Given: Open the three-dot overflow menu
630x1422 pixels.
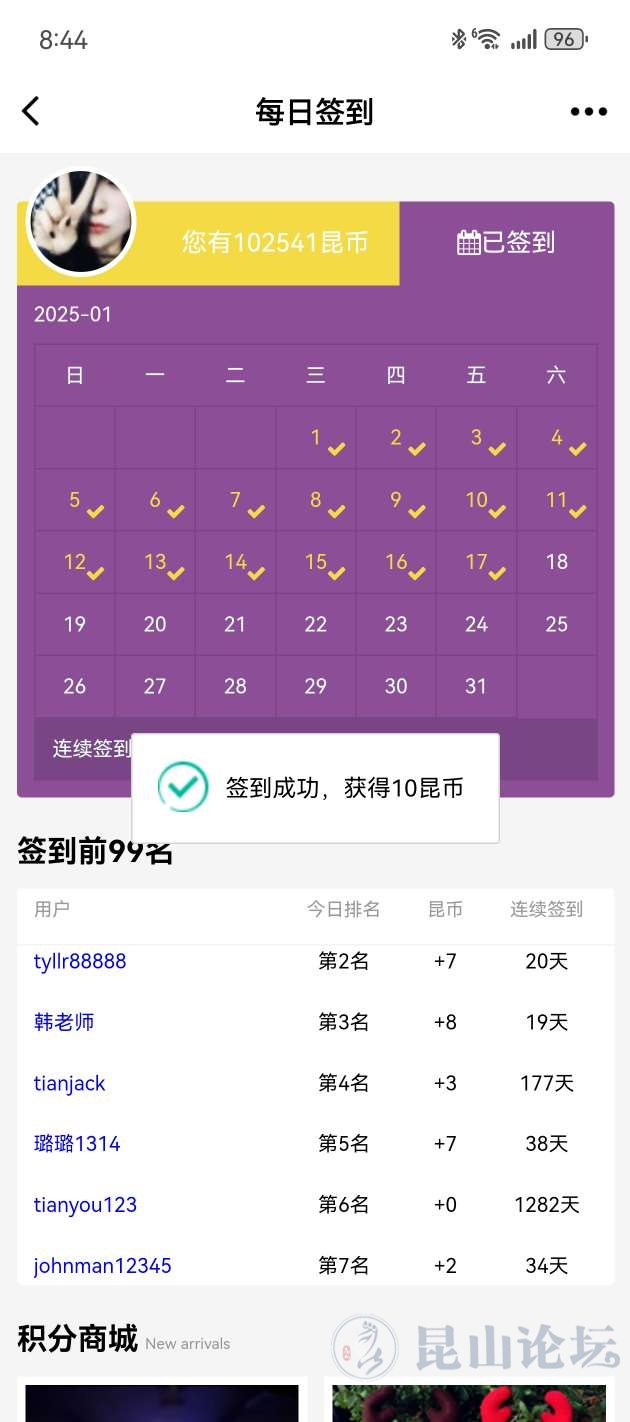Looking at the screenshot, I should click(588, 111).
